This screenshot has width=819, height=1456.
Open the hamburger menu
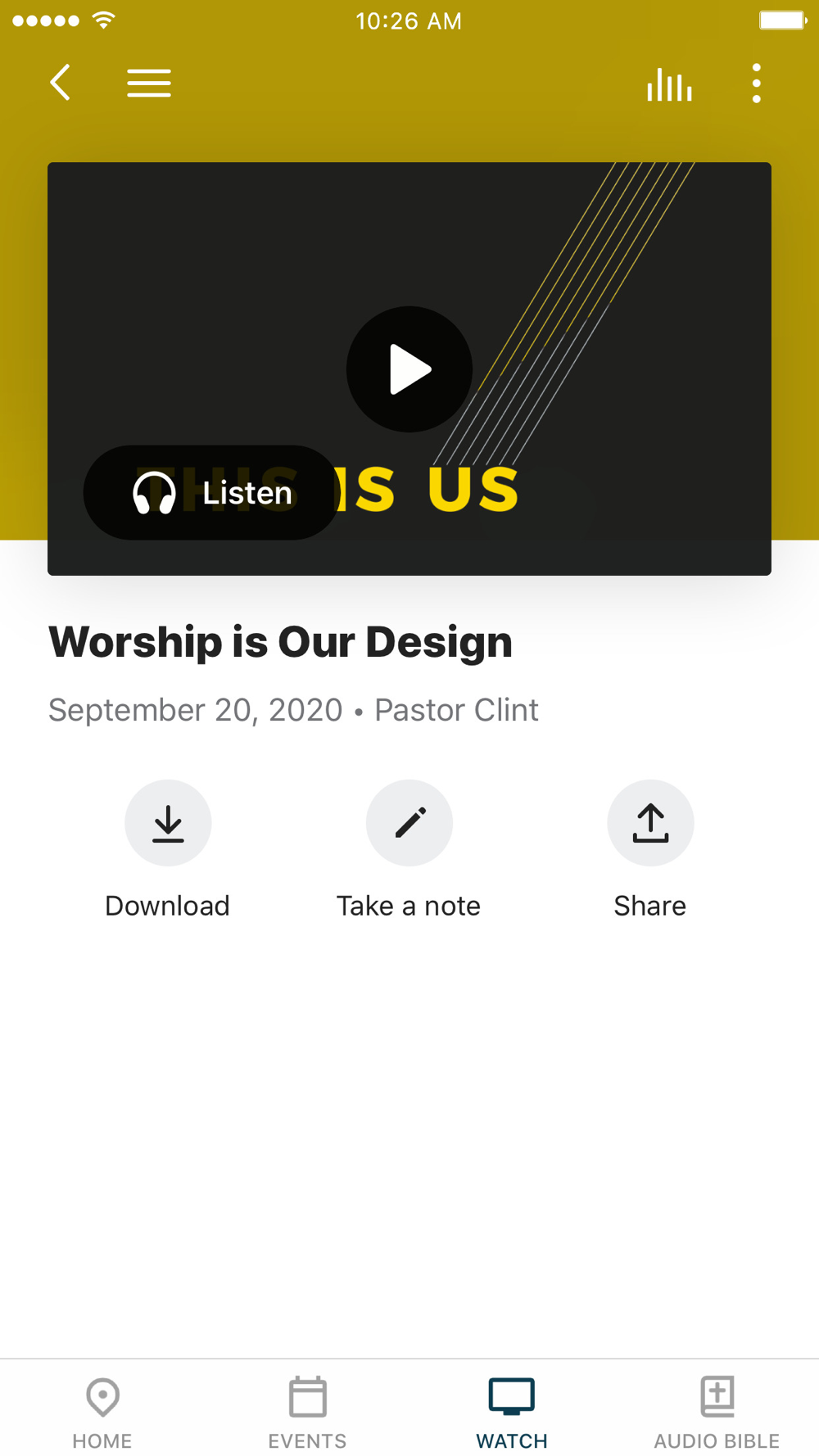click(149, 83)
